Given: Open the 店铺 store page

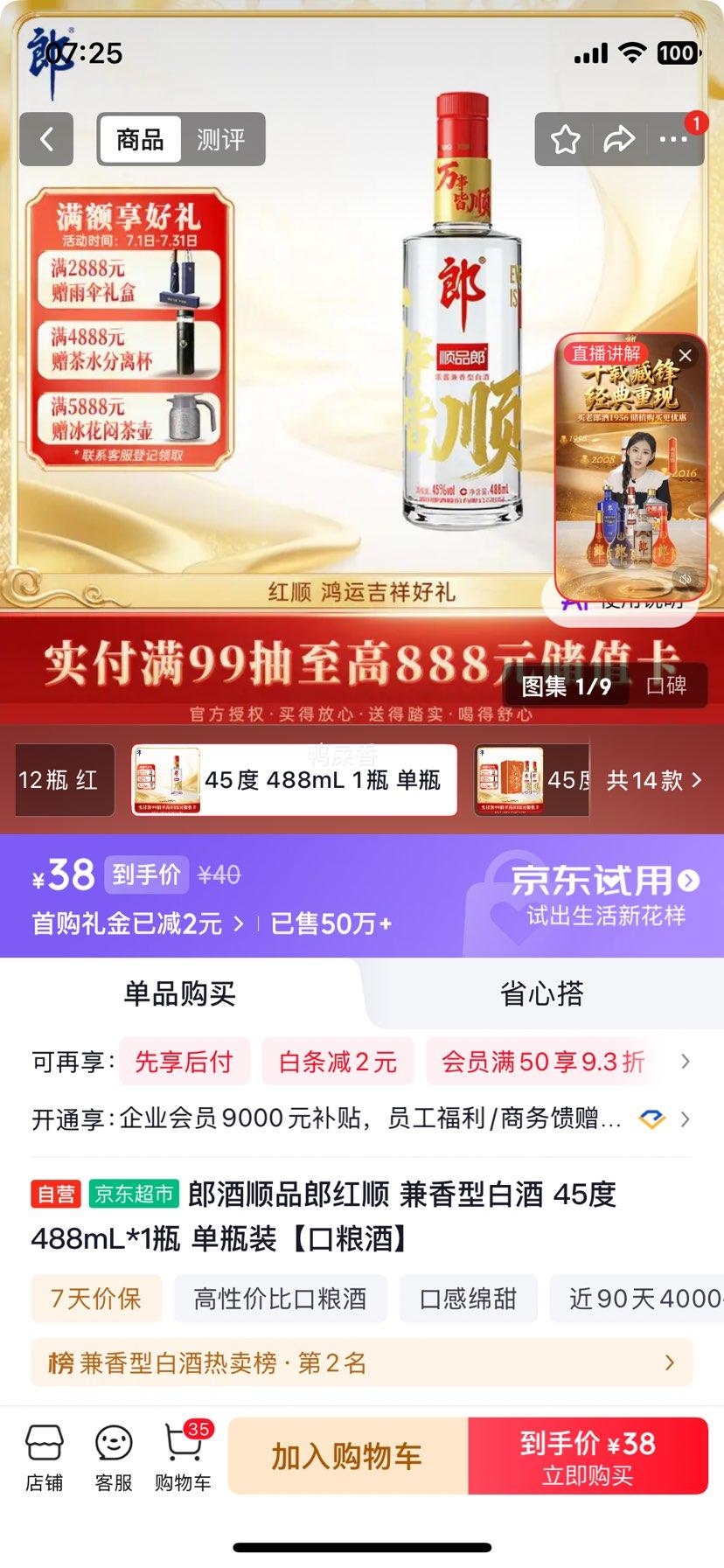Looking at the screenshot, I should 44,1458.
